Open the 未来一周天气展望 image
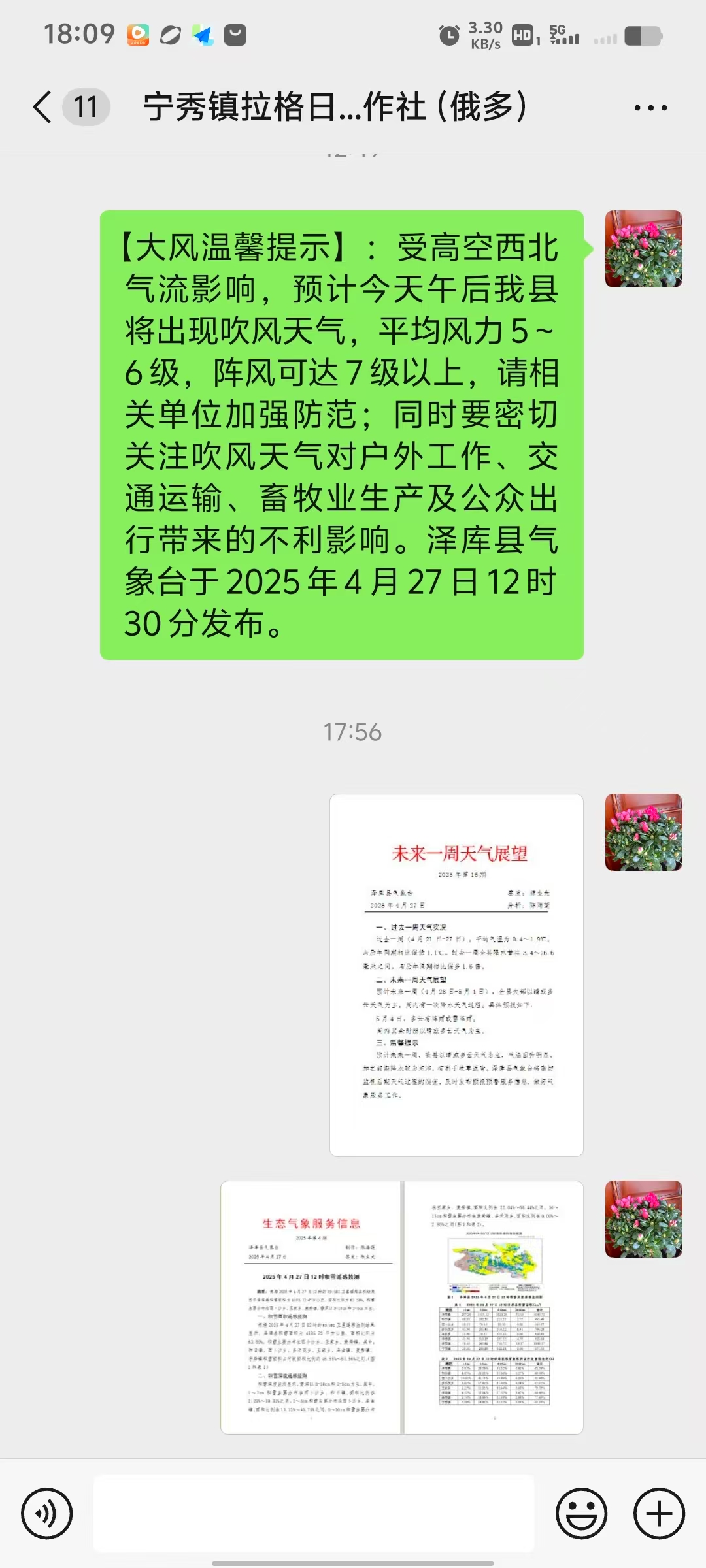The image size is (706, 1568). pos(456,975)
